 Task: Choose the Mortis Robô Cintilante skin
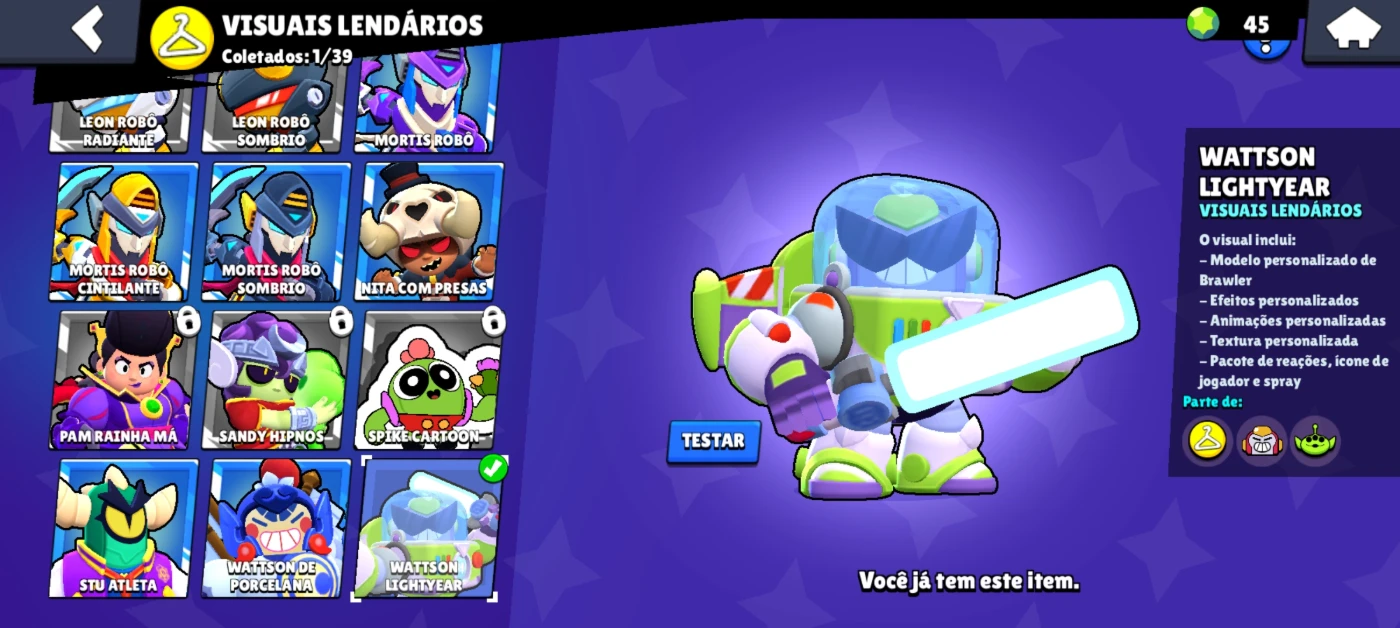pyautogui.click(x=121, y=232)
